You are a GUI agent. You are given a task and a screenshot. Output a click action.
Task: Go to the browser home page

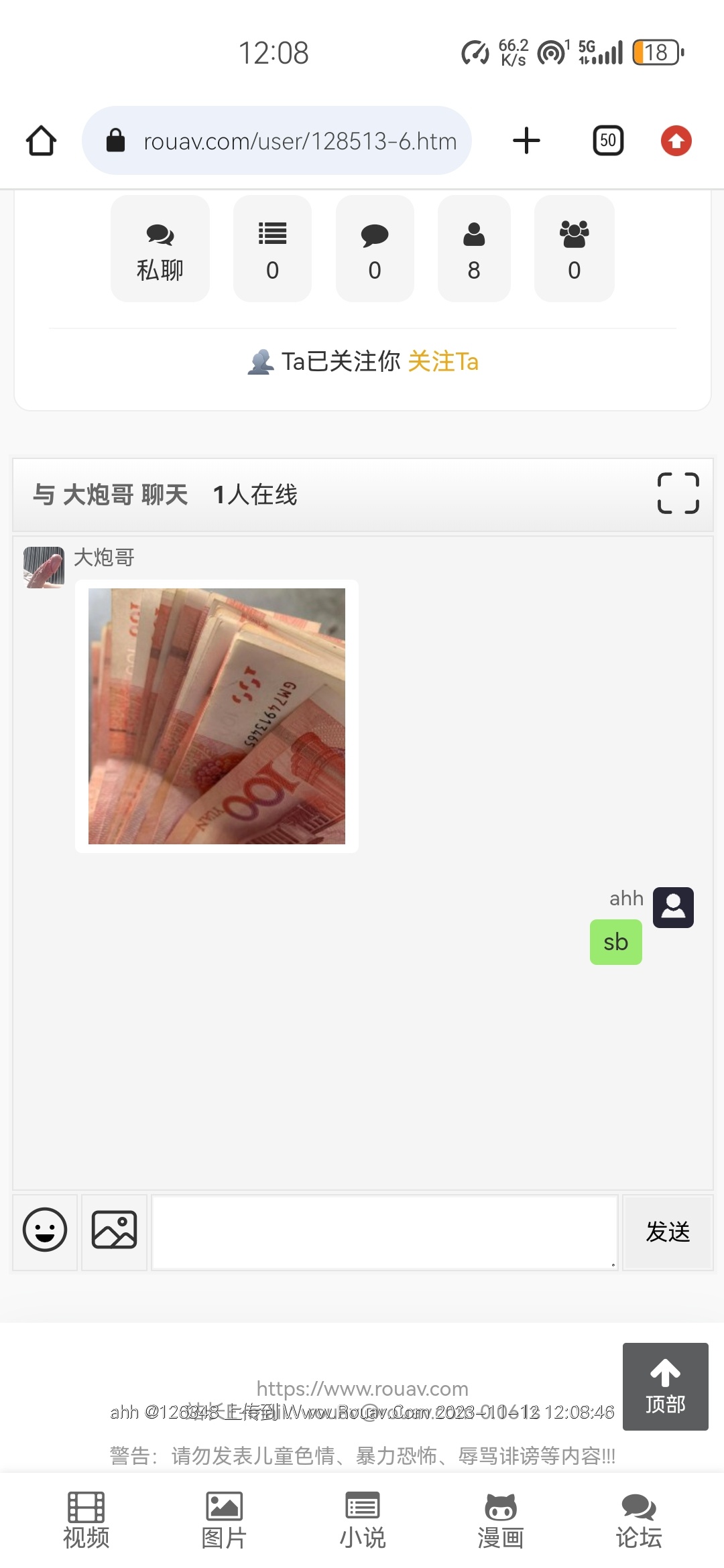41,141
